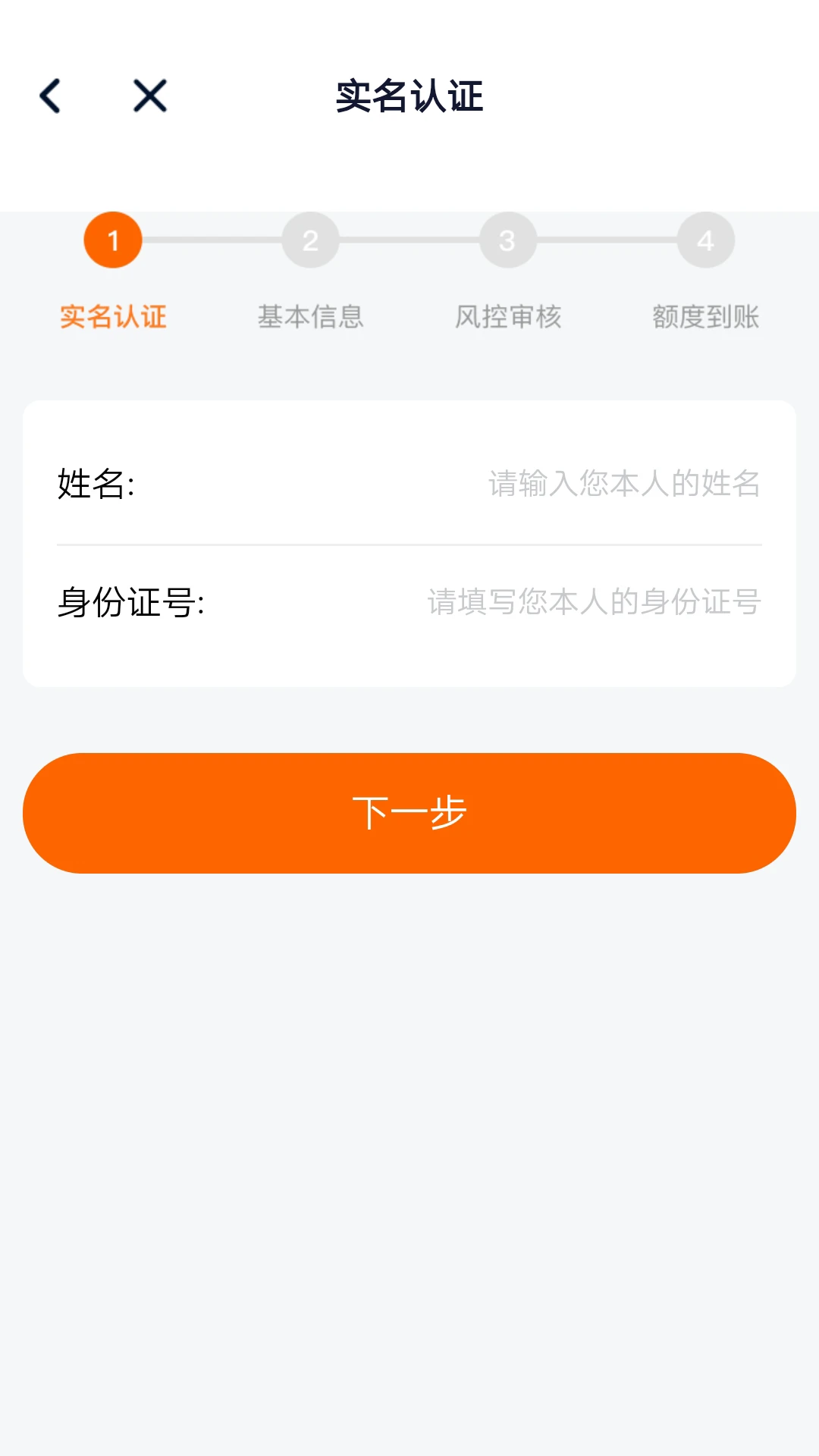Tap the highlighted 实名认证 step label
The image size is (819, 1456).
[x=112, y=317]
